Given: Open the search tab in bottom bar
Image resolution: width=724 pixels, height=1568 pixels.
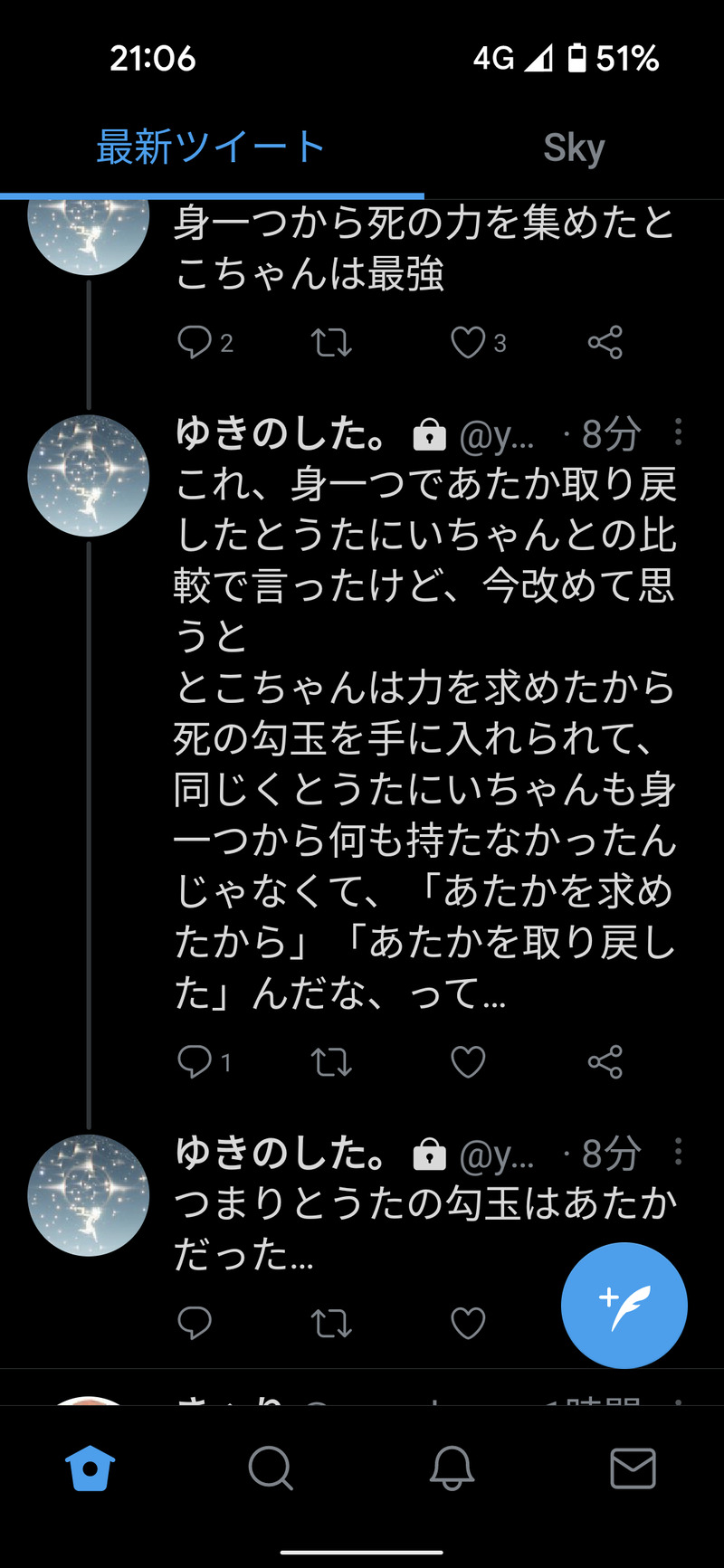Looking at the screenshot, I should point(271,1468).
